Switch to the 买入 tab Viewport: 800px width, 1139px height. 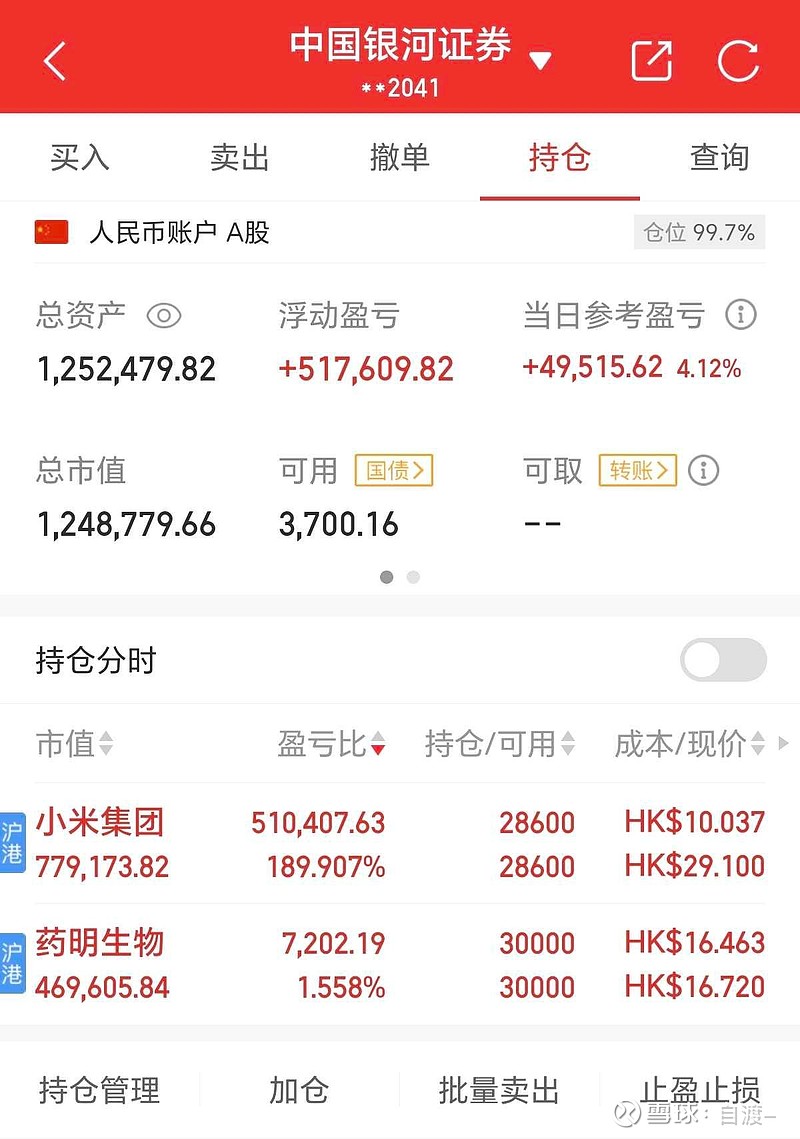click(79, 157)
